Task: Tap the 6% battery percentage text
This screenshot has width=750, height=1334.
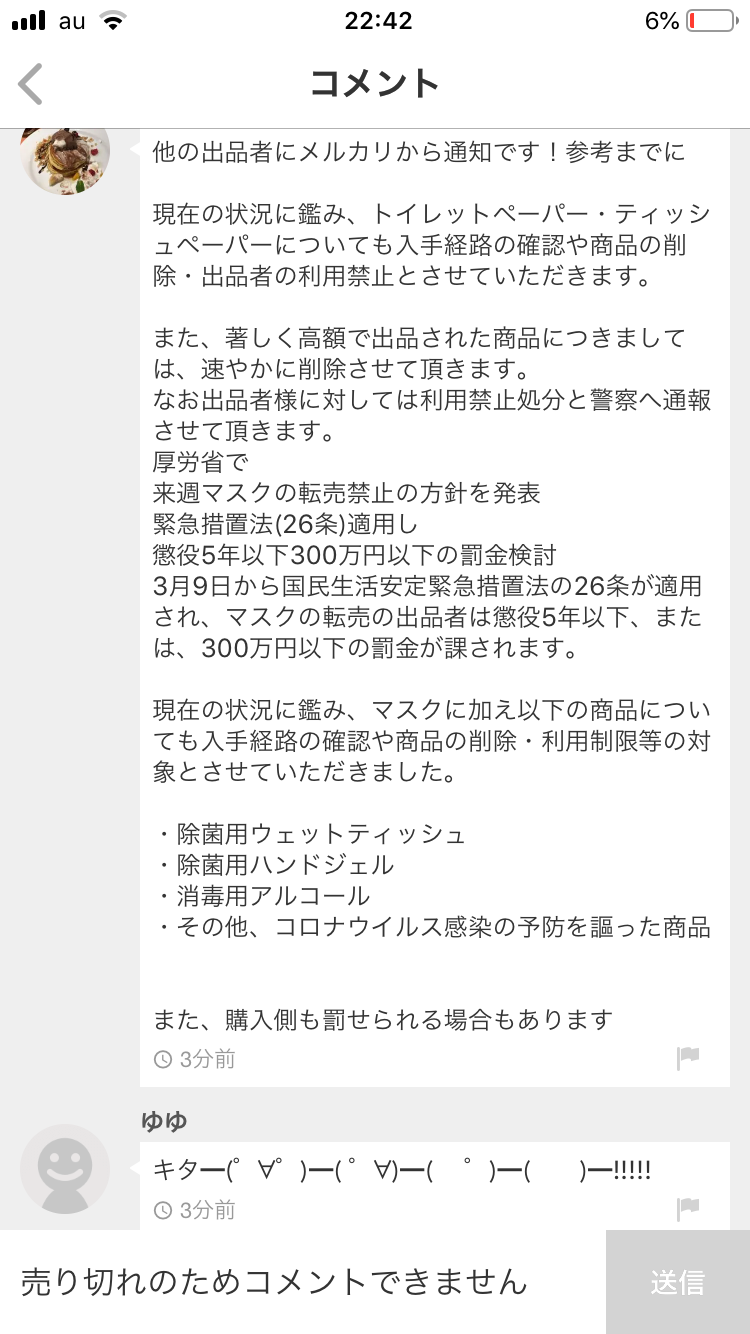Action: [657, 18]
